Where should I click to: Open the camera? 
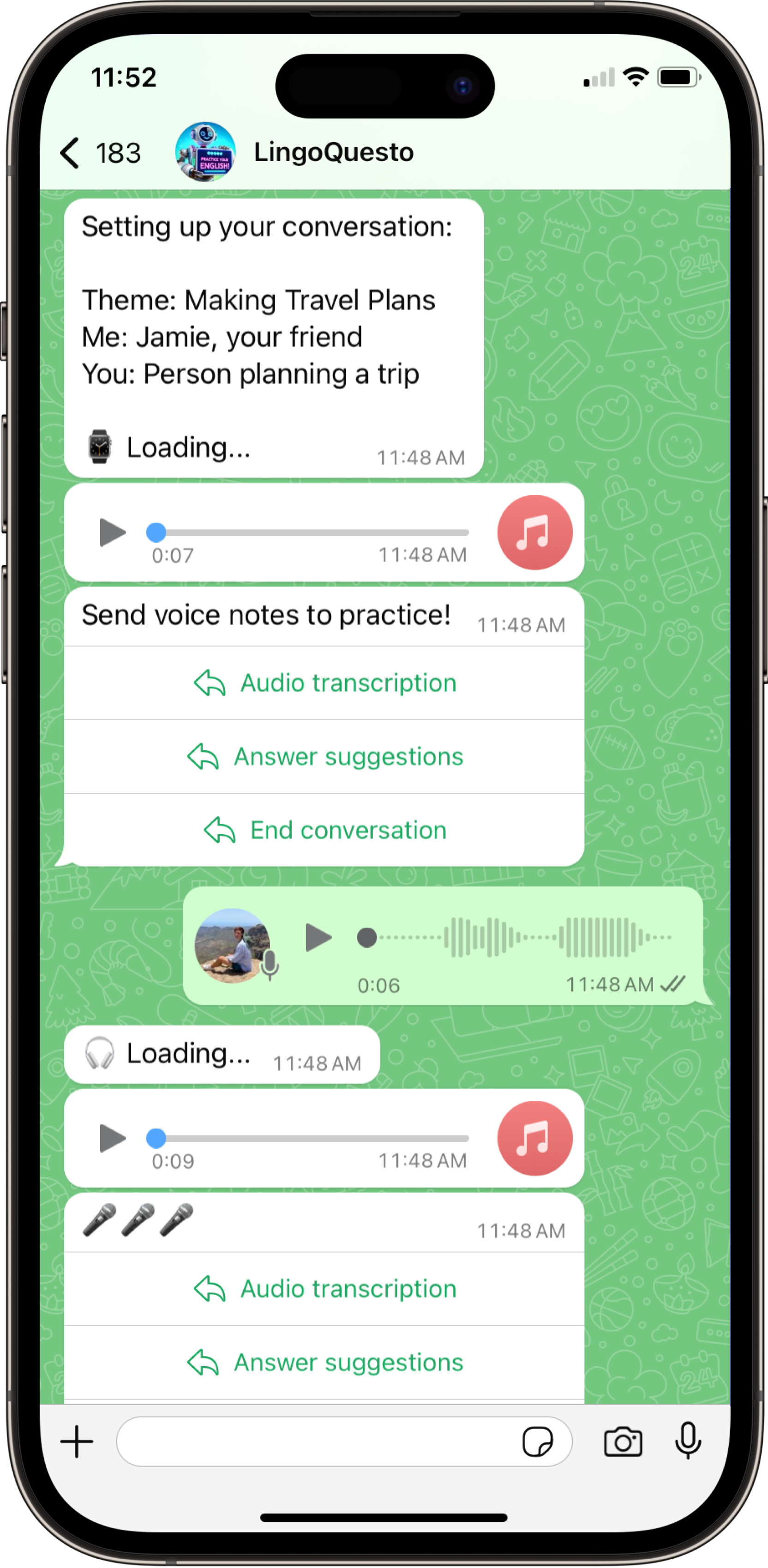tap(623, 1442)
